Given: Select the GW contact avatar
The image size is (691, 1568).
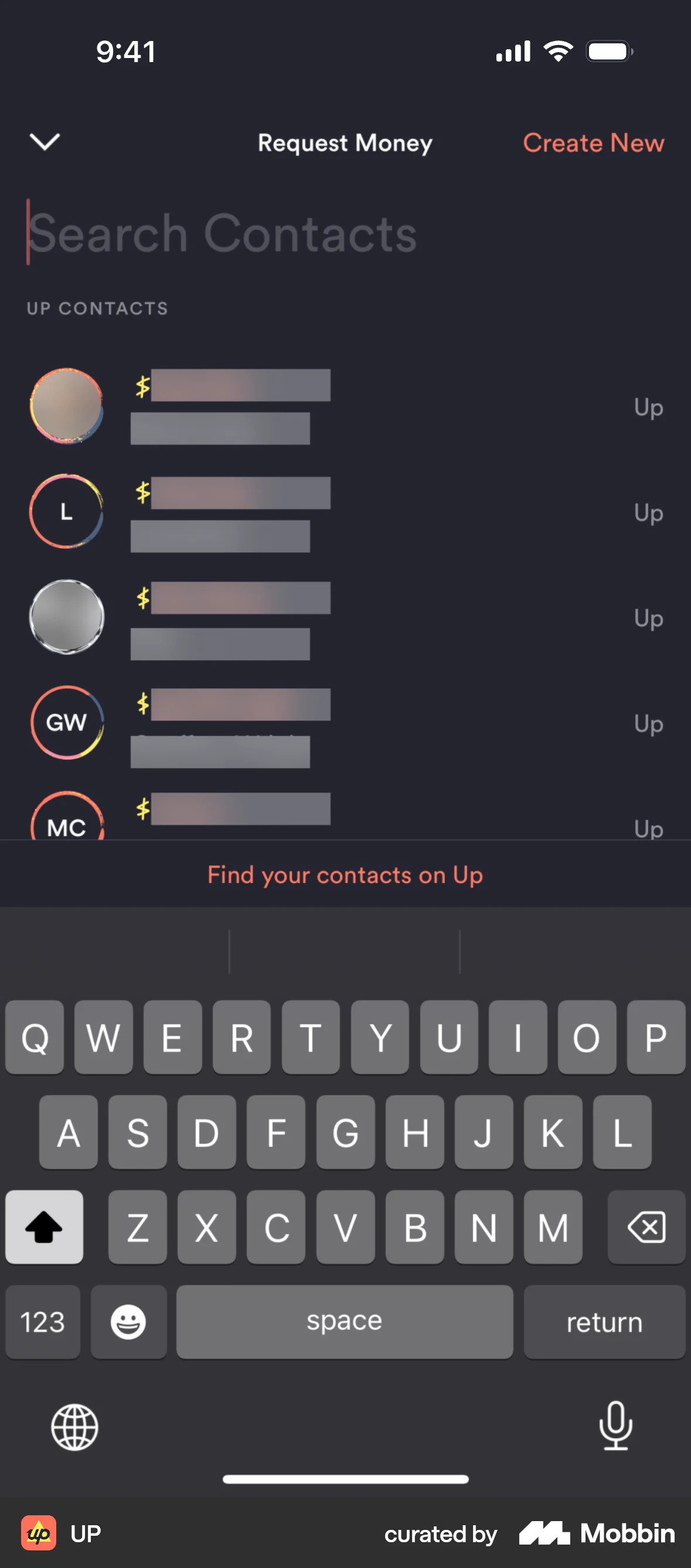Looking at the screenshot, I should pos(66,723).
